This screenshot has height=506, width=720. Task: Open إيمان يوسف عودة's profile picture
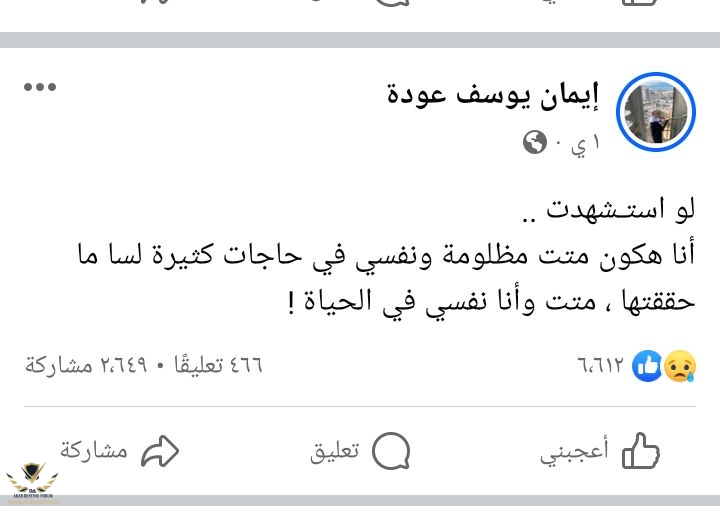(655, 113)
